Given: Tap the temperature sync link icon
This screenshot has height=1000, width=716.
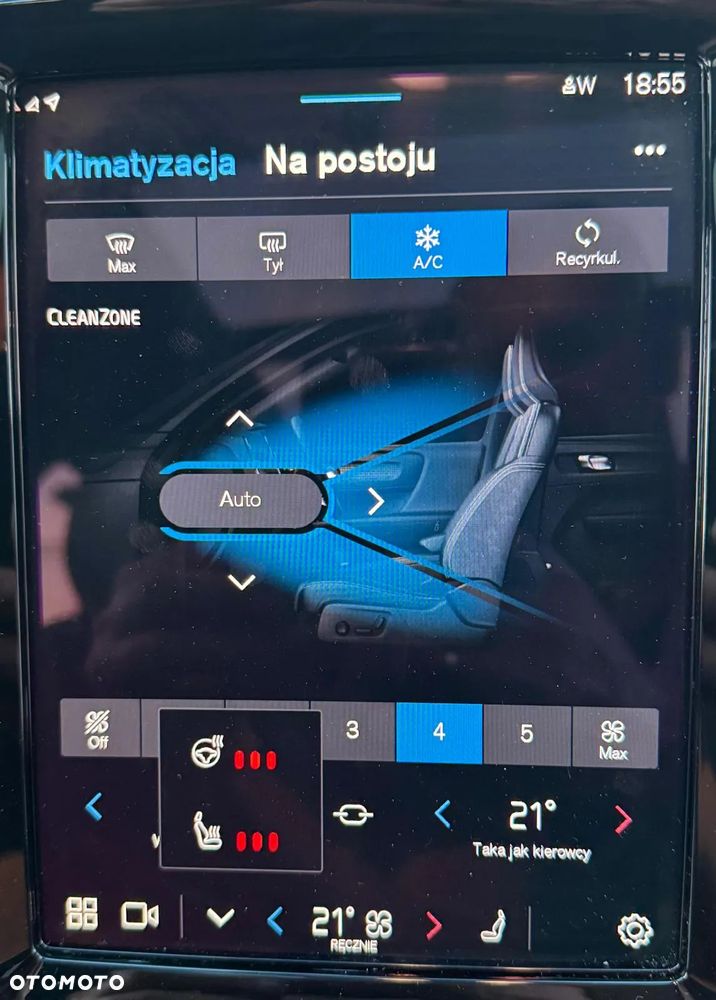Looking at the screenshot, I should [353, 814].
